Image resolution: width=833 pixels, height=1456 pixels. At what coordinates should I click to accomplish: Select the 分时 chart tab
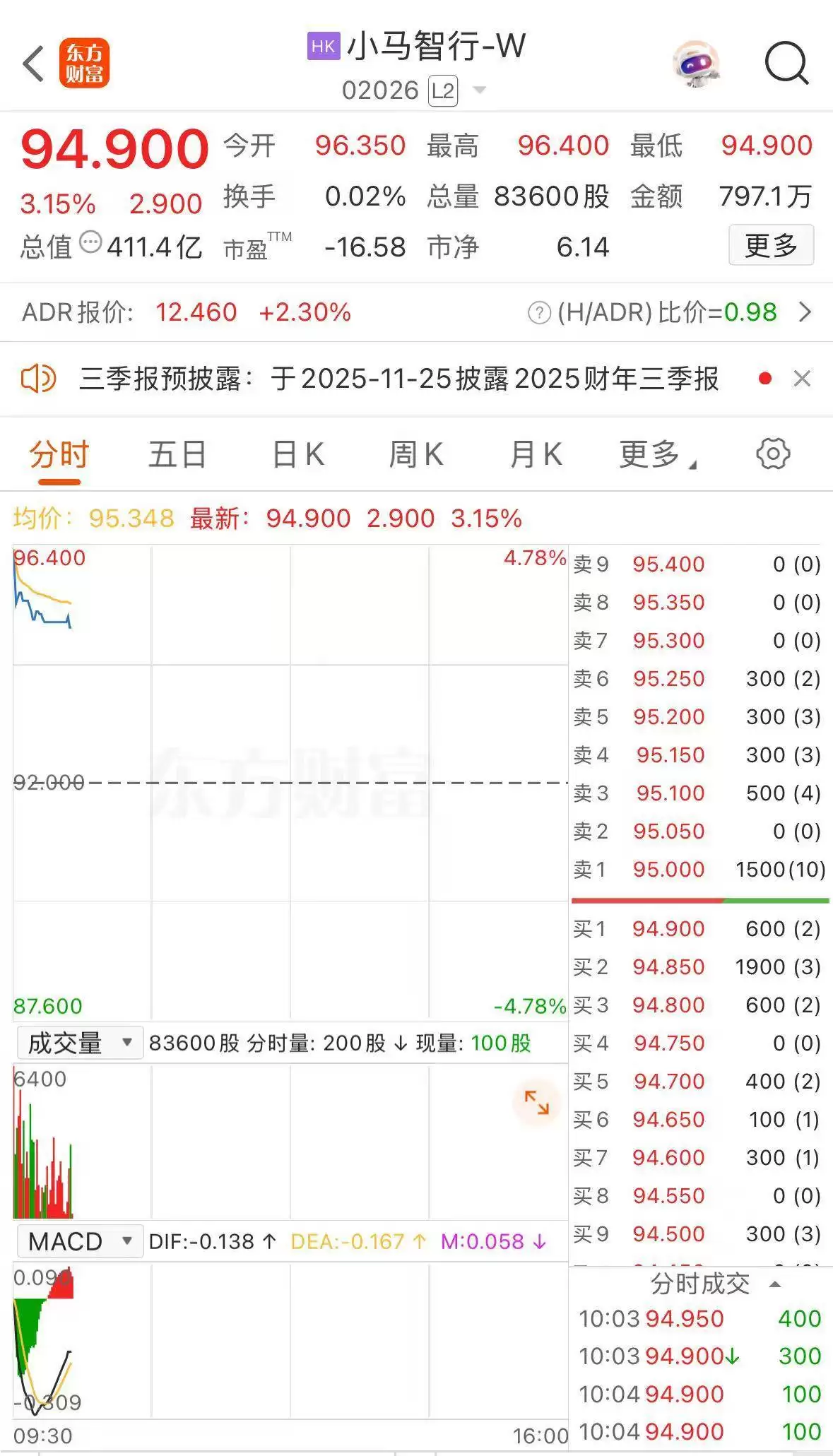coord(59,454)
